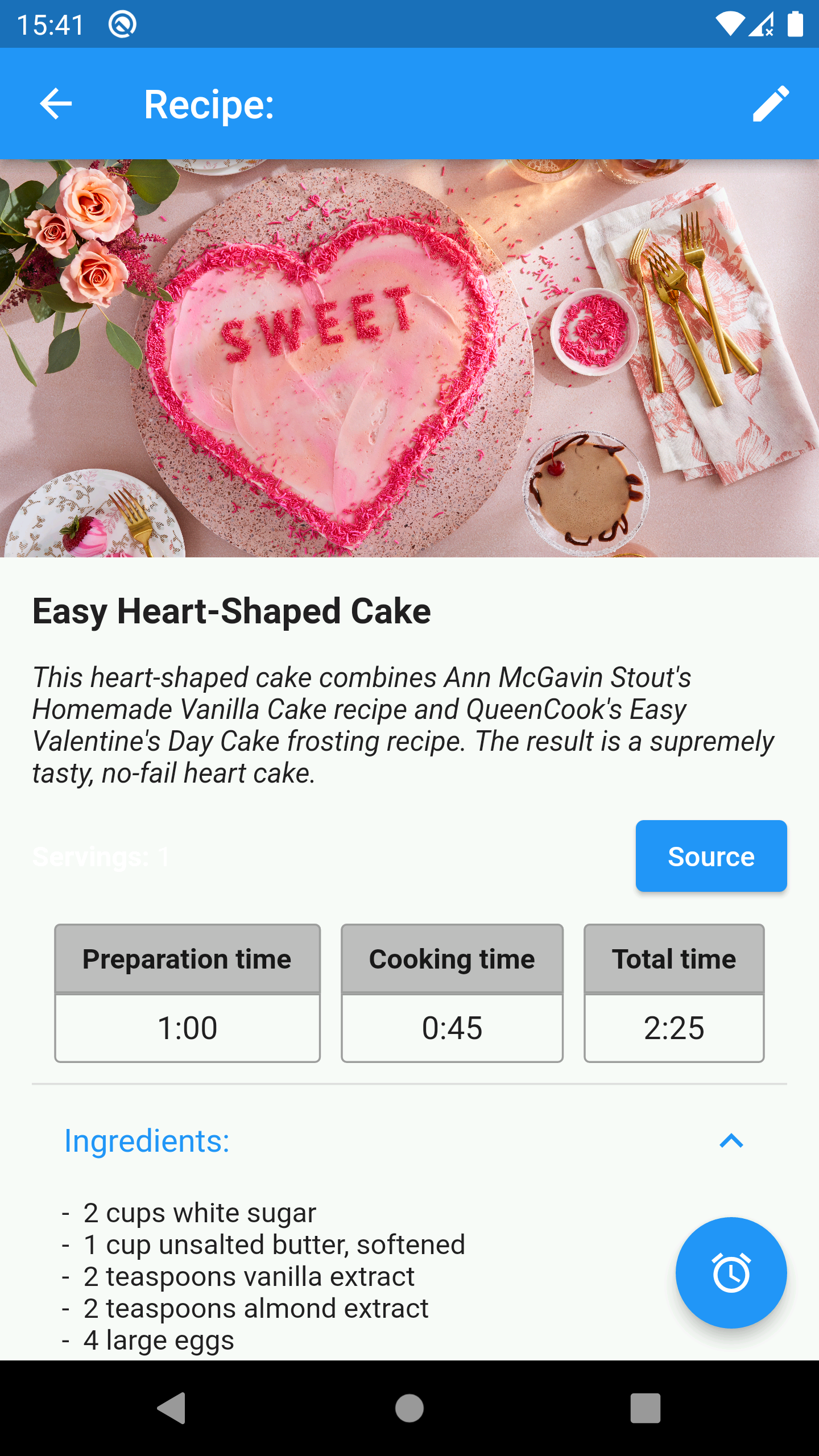
Task: Go back using the app bar arrow
Action: click(x=56, y=104)
